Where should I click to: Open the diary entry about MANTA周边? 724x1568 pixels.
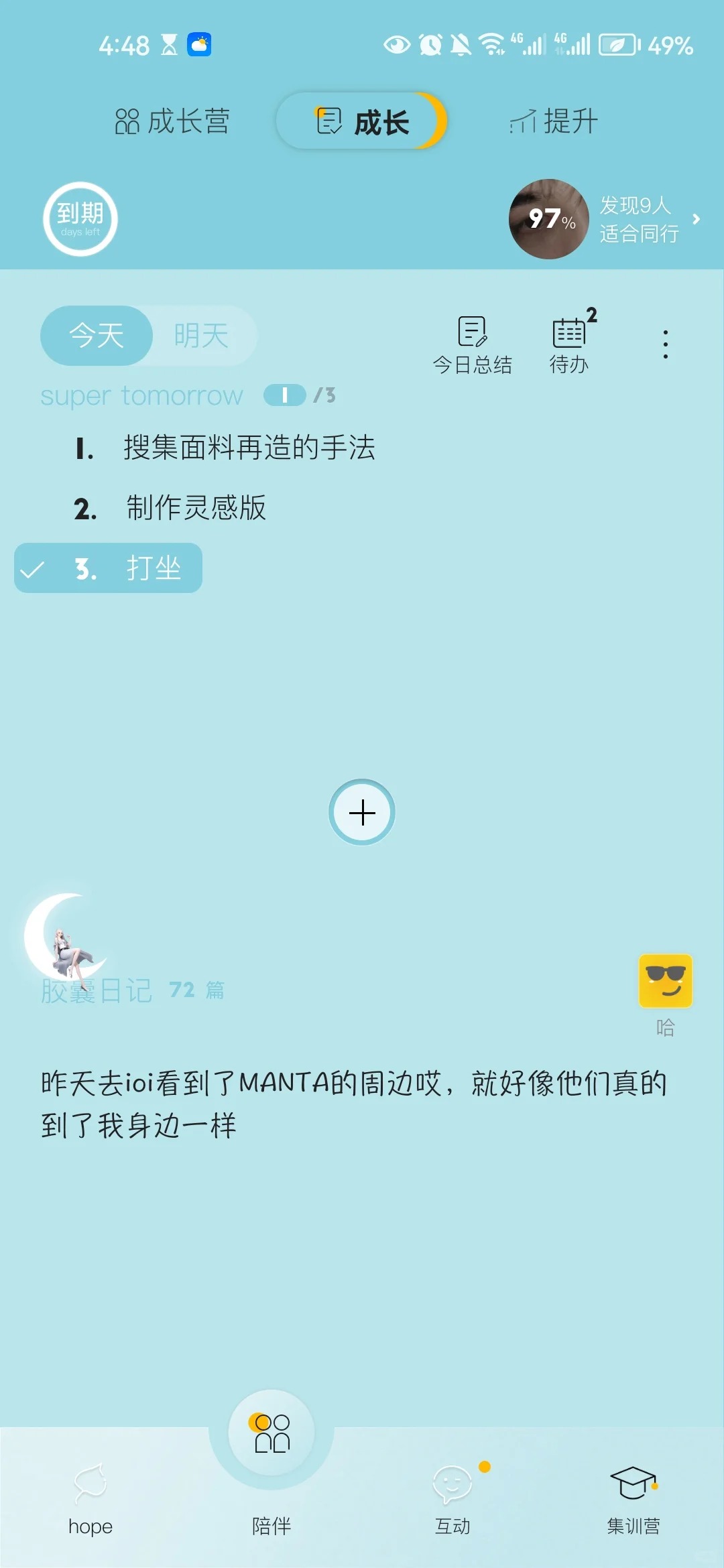[354, 1104]
